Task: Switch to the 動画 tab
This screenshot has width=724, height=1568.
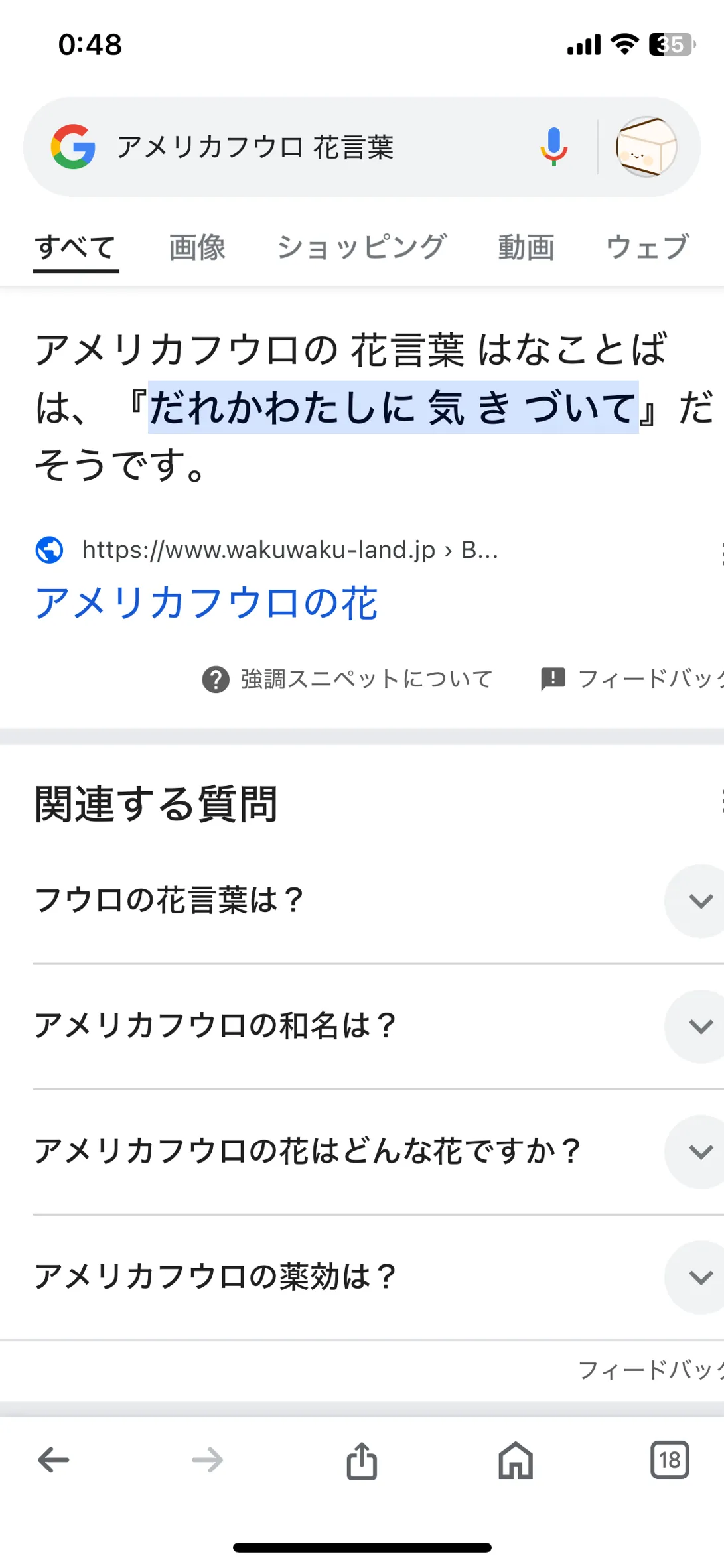Action: click(x=526, y=247)
